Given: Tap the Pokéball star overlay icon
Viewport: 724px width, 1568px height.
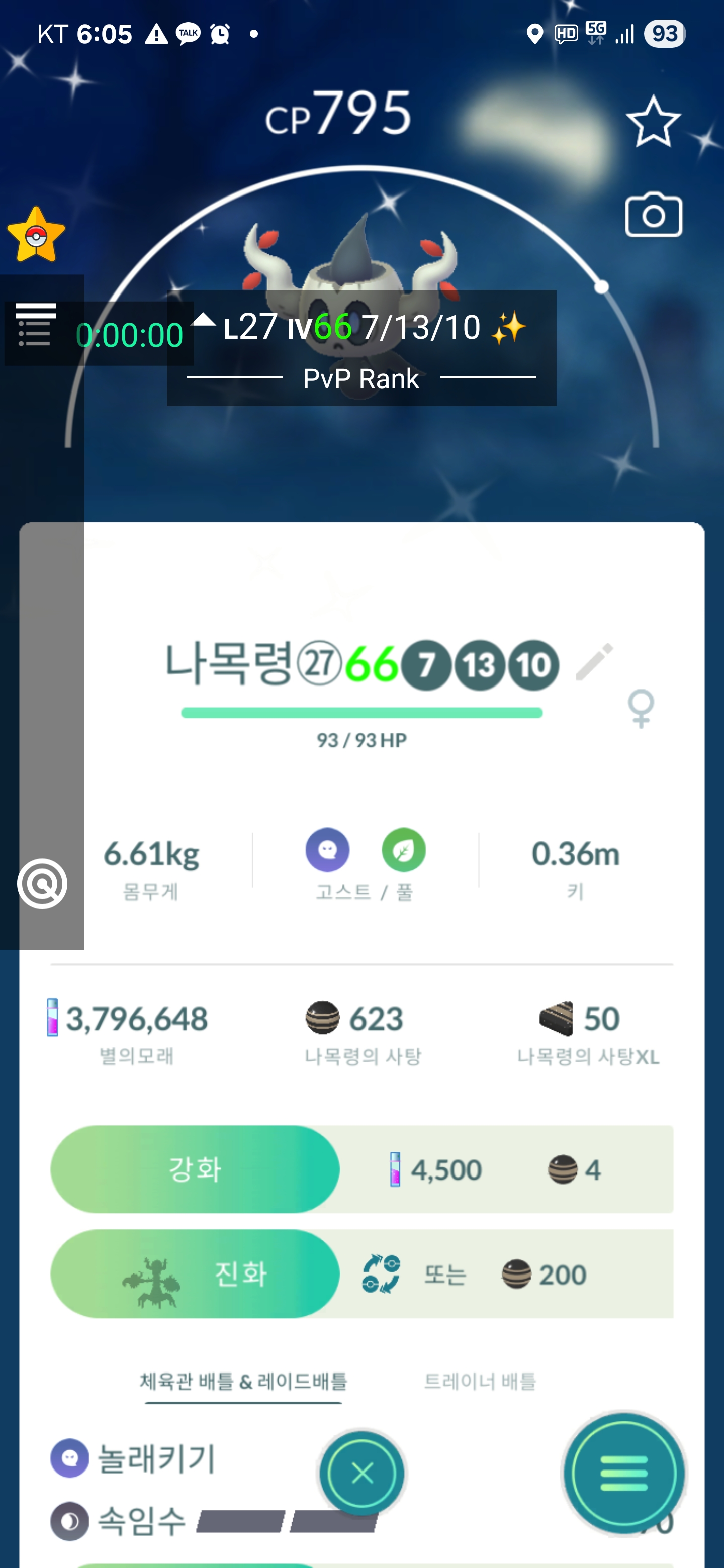Looking at the screenshot, I should point(36,235).
